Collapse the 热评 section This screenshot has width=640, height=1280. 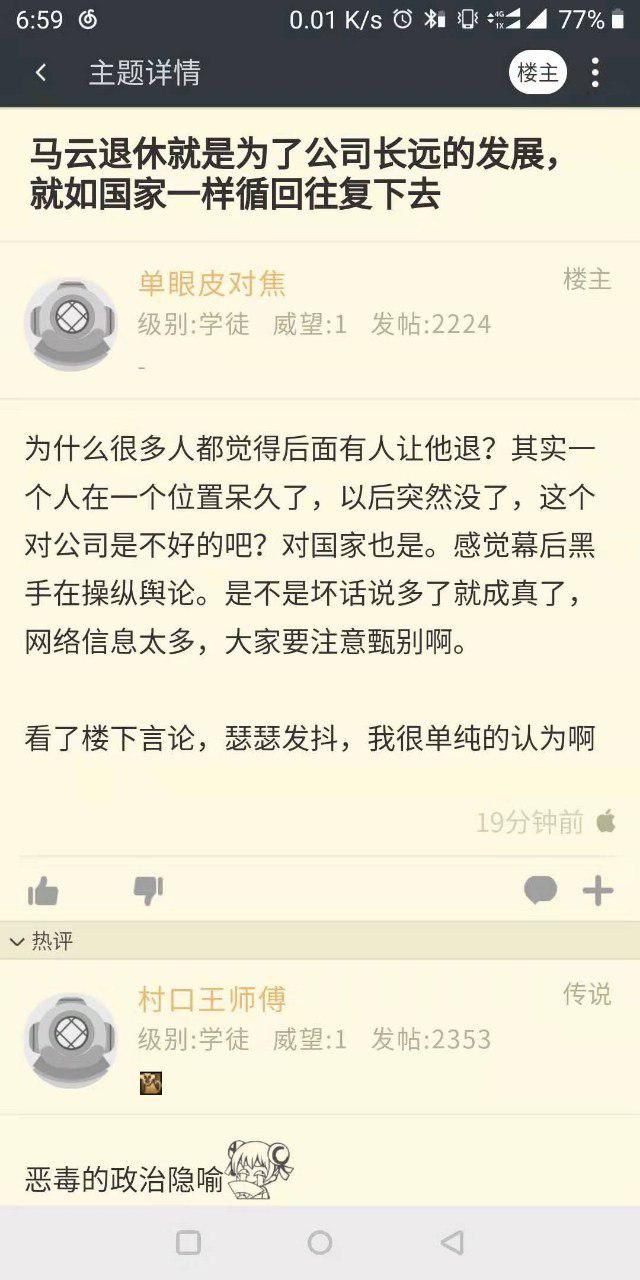pos(42,941)
